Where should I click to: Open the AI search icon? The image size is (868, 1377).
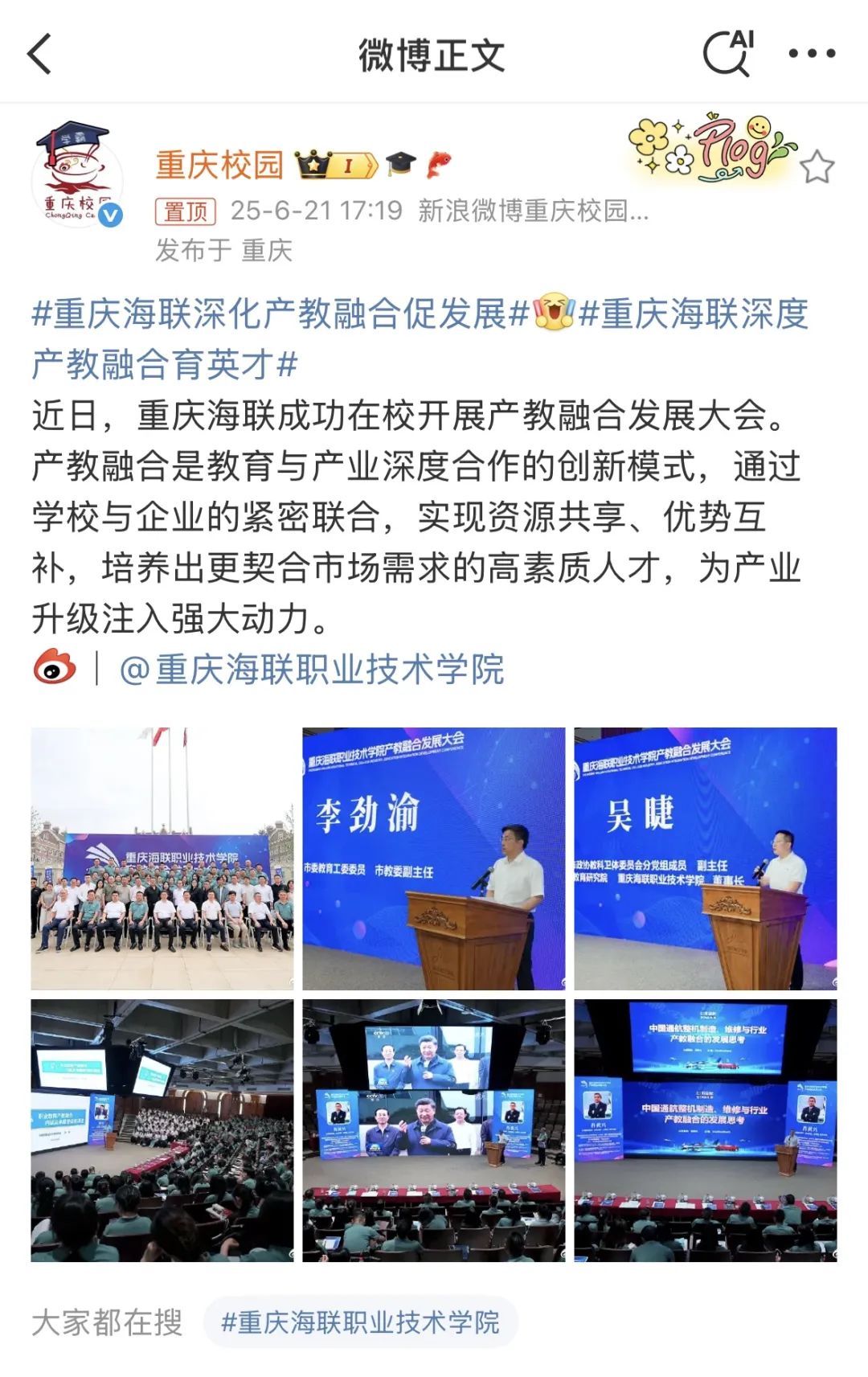pyautogui.click(x=728, y=54)
